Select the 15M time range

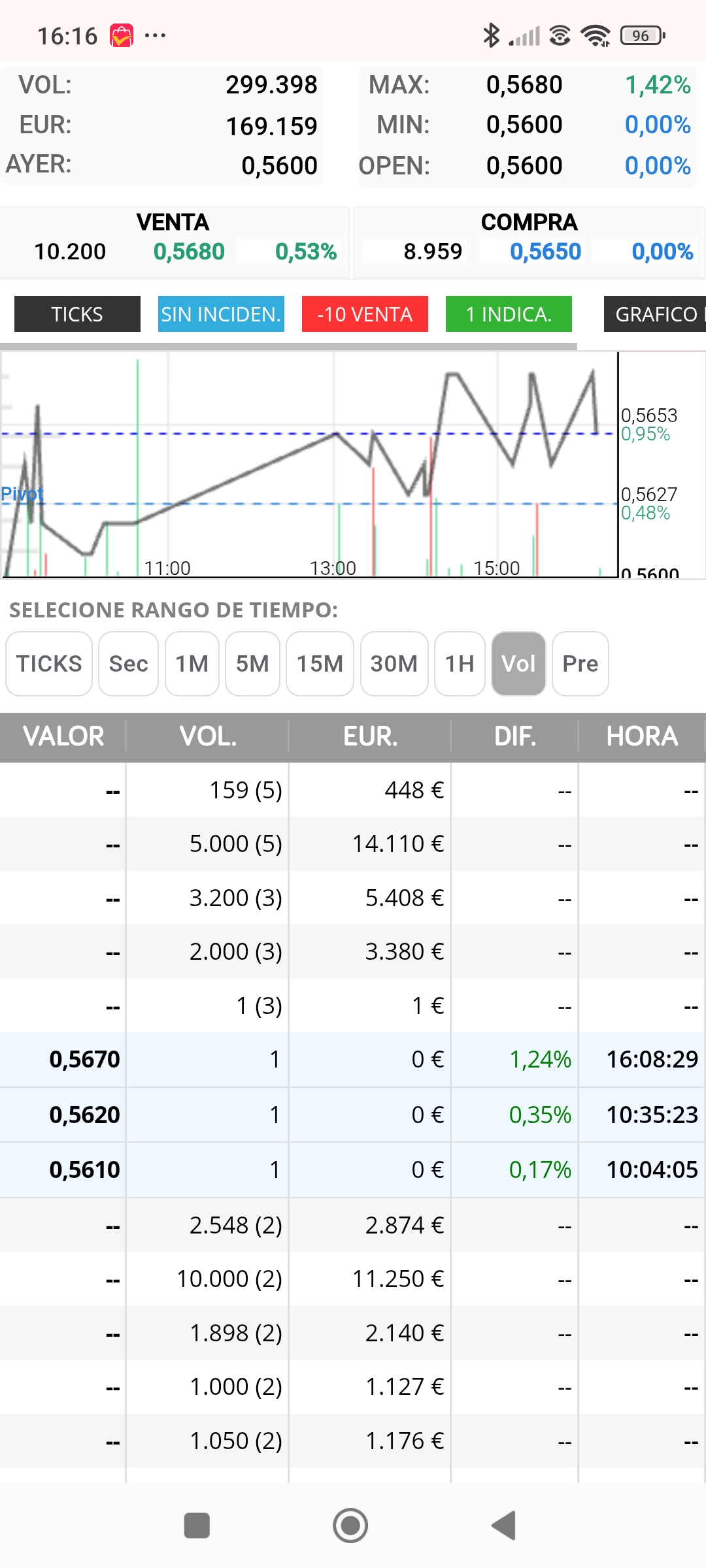tap(320, 664)
